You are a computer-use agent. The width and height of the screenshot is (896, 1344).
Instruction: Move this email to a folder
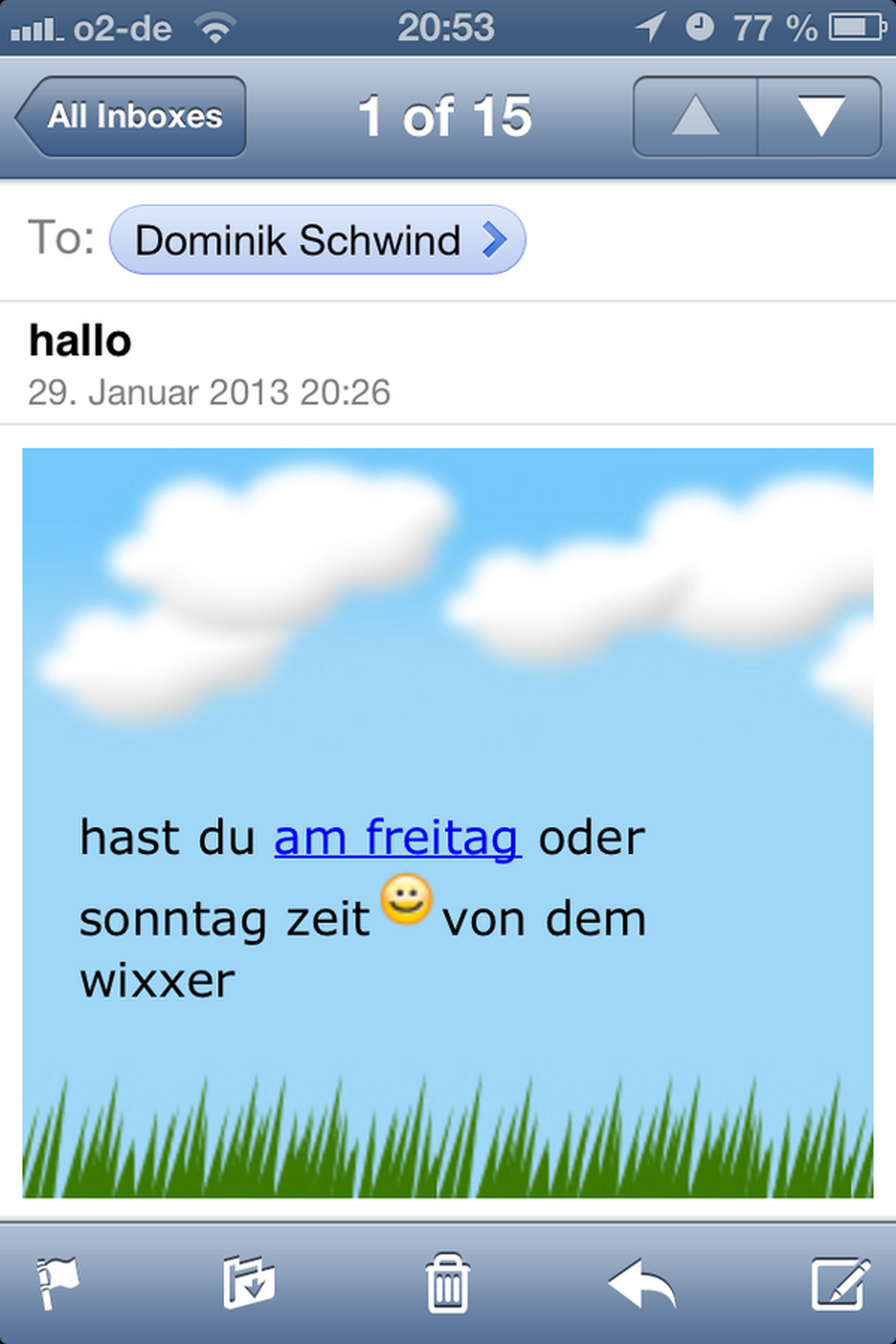[248, 1282]
